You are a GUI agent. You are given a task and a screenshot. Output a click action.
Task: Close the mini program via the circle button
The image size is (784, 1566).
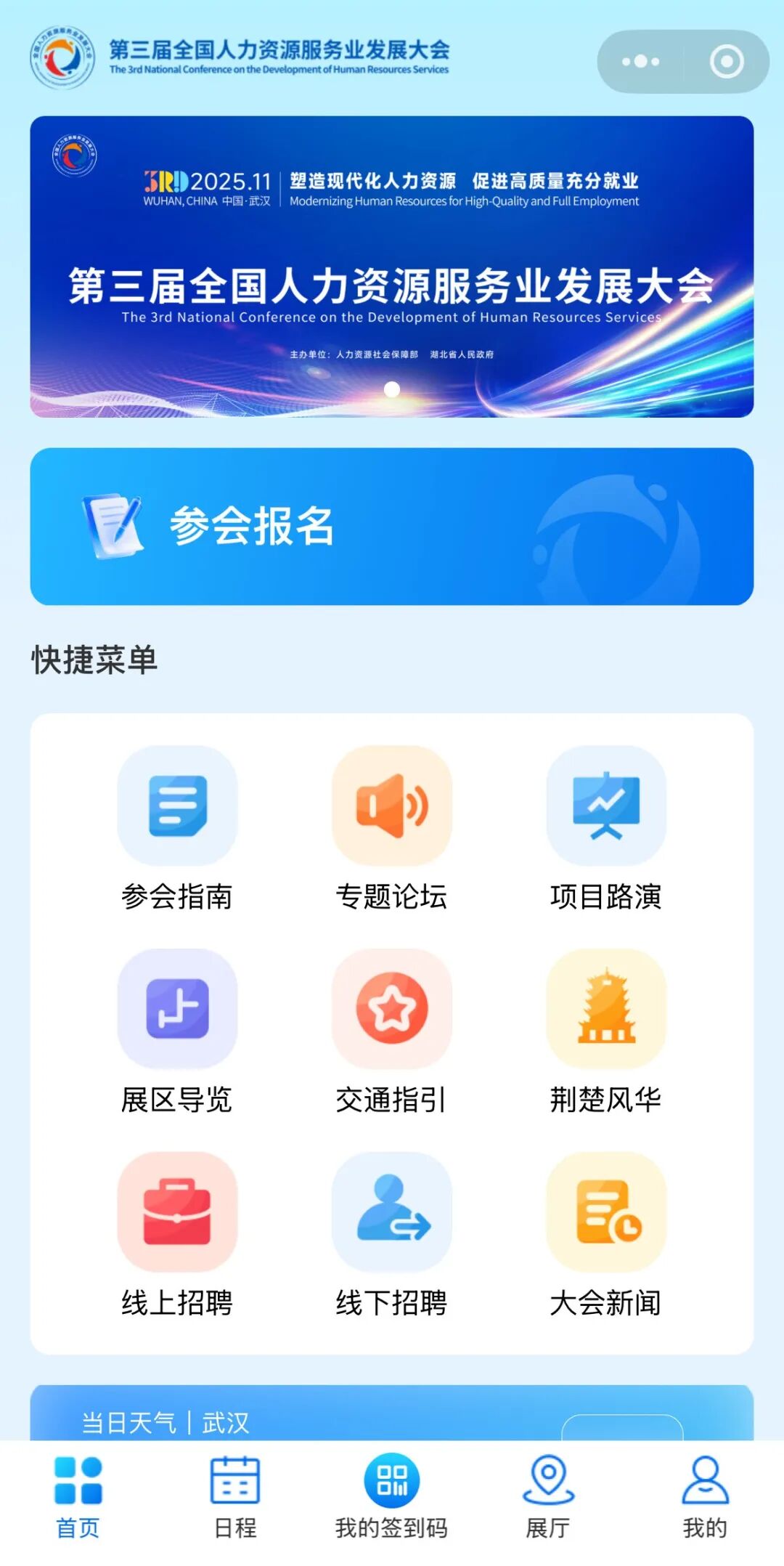point(726,62)
